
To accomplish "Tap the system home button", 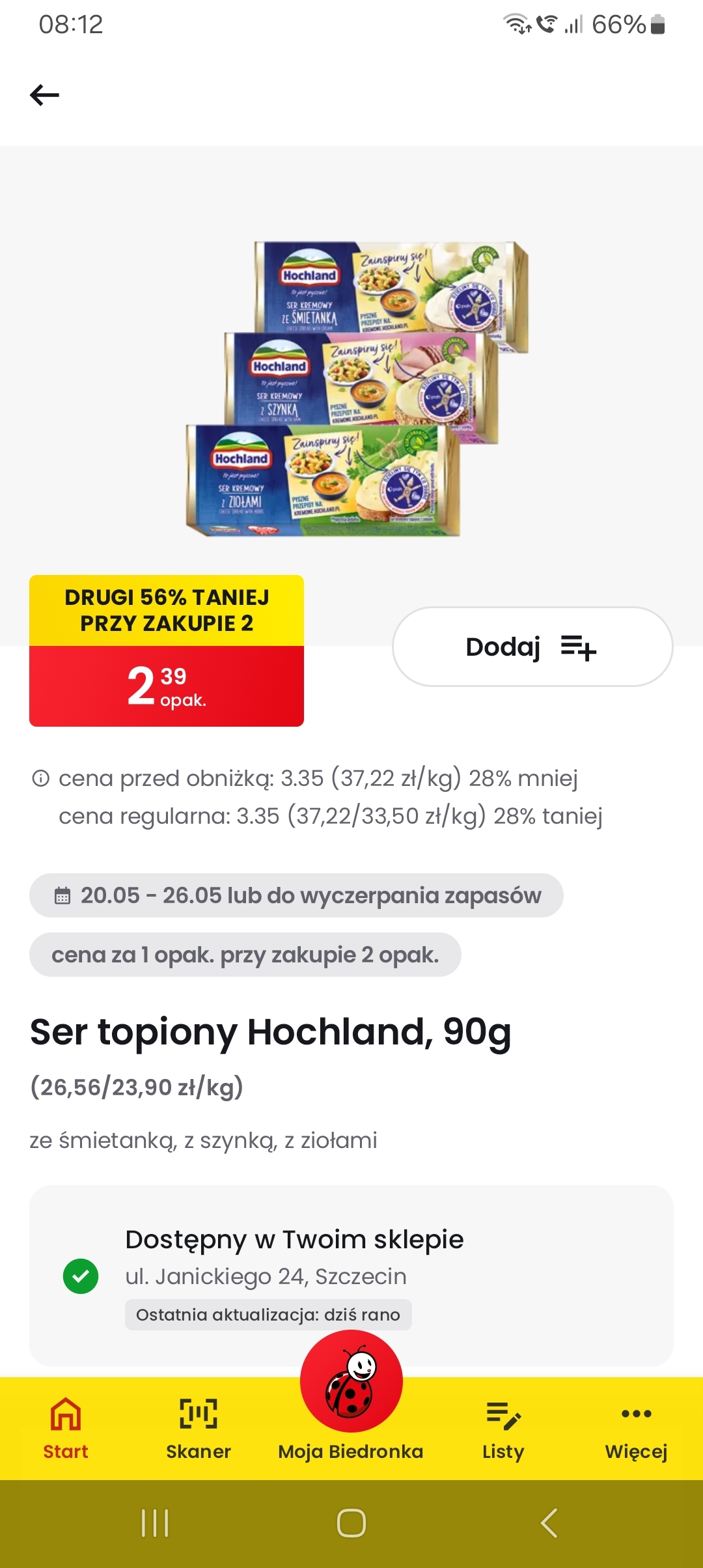I will click(351, 1523).
